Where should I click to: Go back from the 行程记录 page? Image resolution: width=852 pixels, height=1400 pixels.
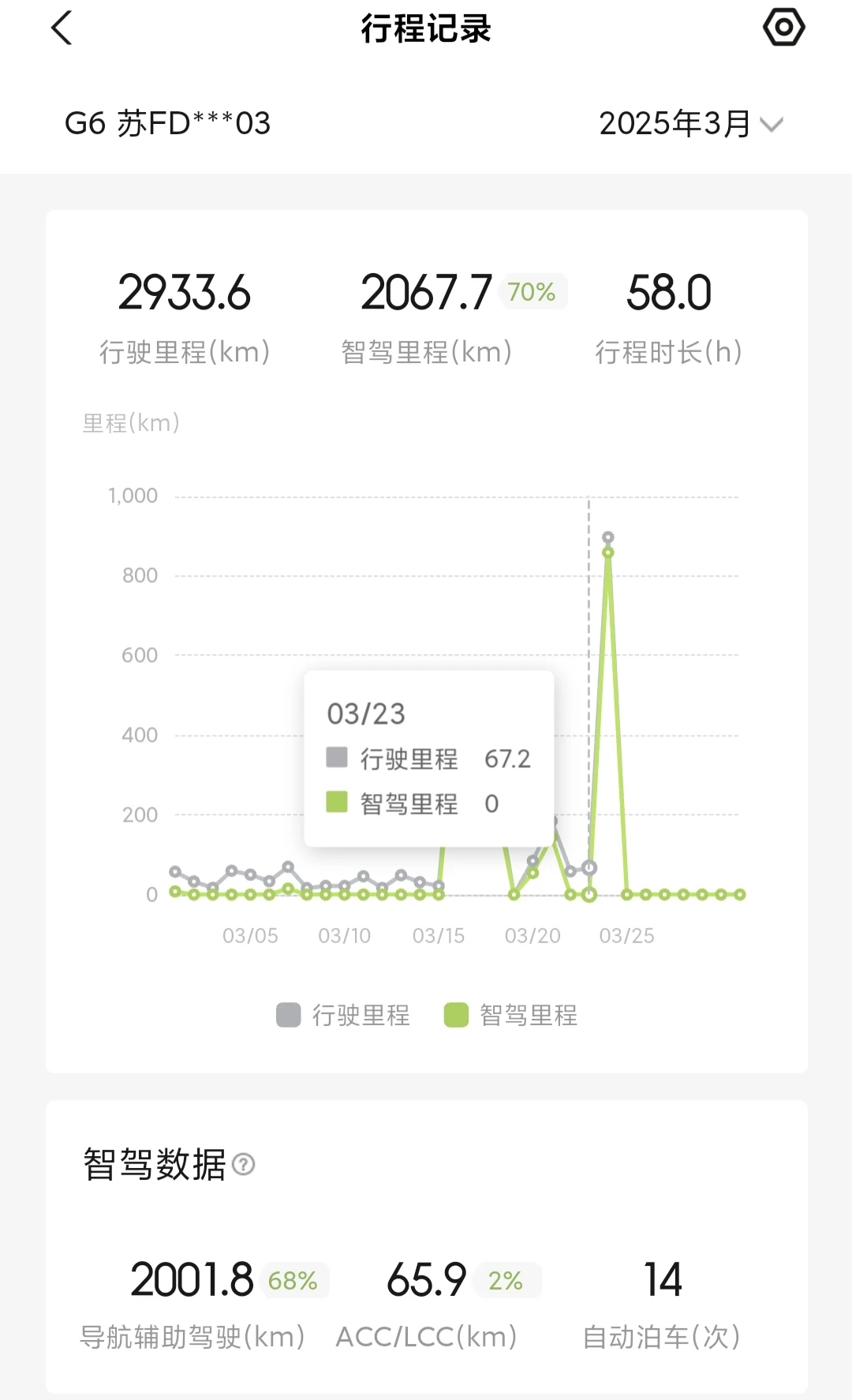[x=62, y=28]
